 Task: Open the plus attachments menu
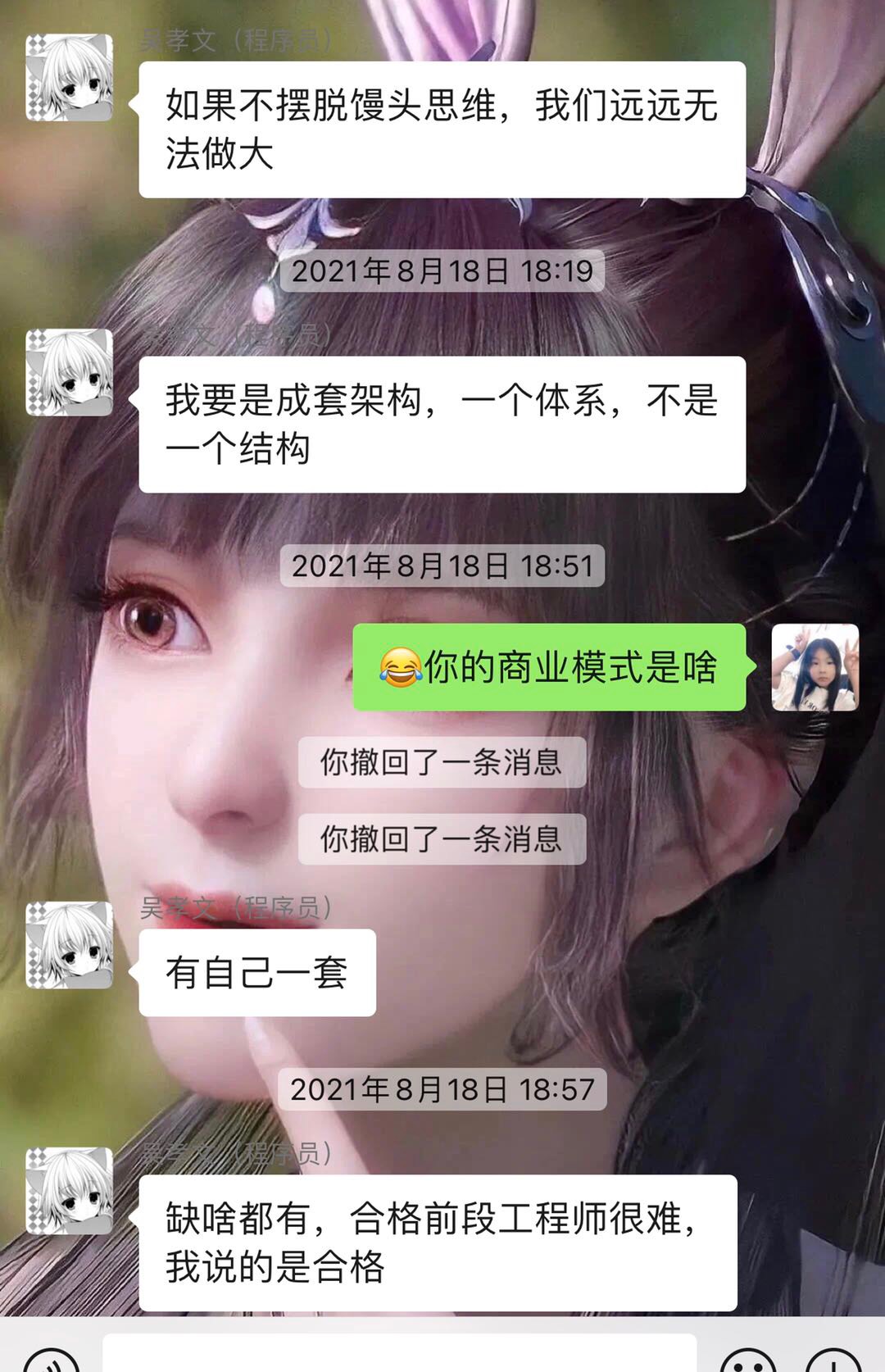pyautogui.click(x=833, y=1361)
